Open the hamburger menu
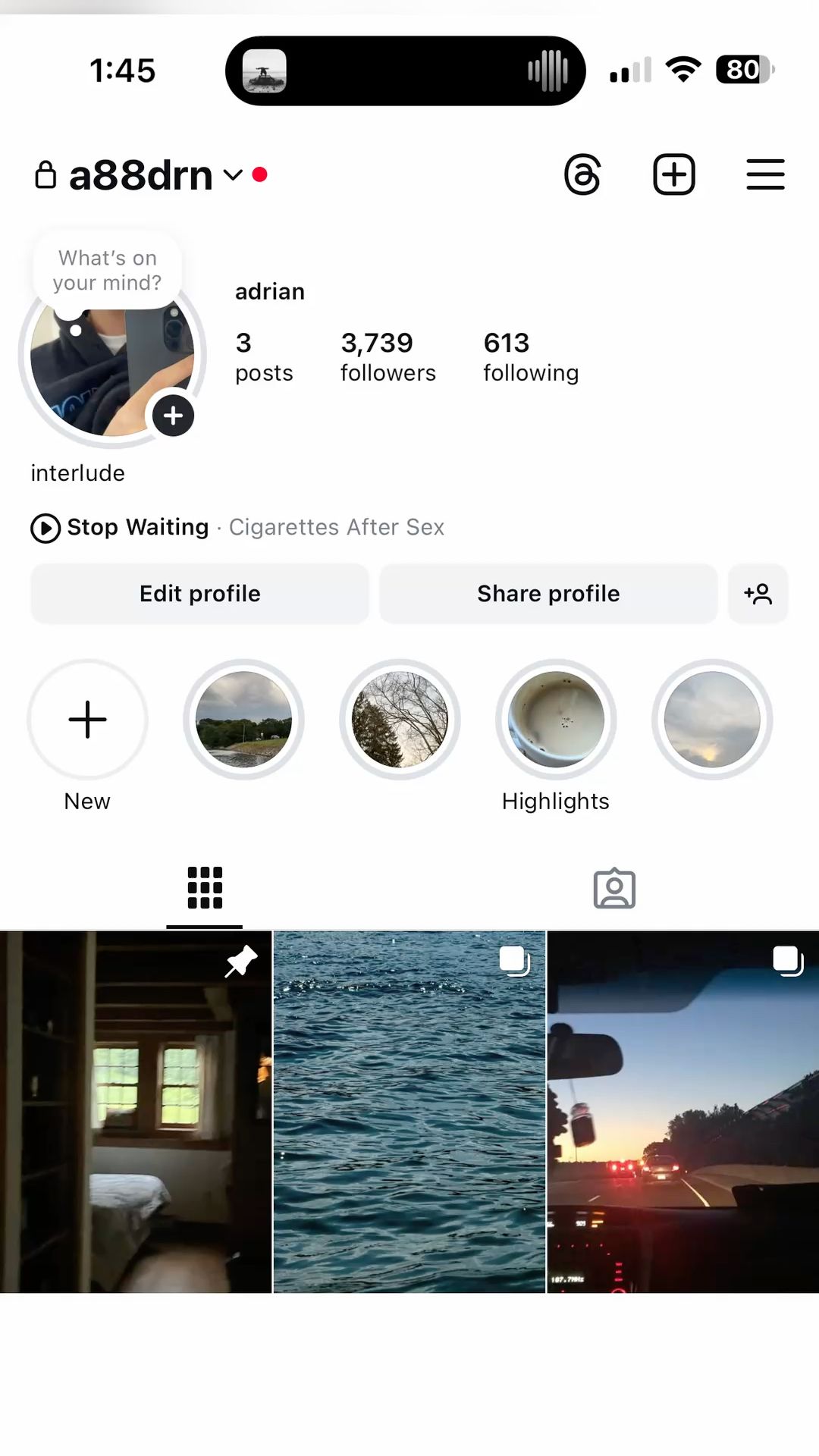 pos(765,174)
